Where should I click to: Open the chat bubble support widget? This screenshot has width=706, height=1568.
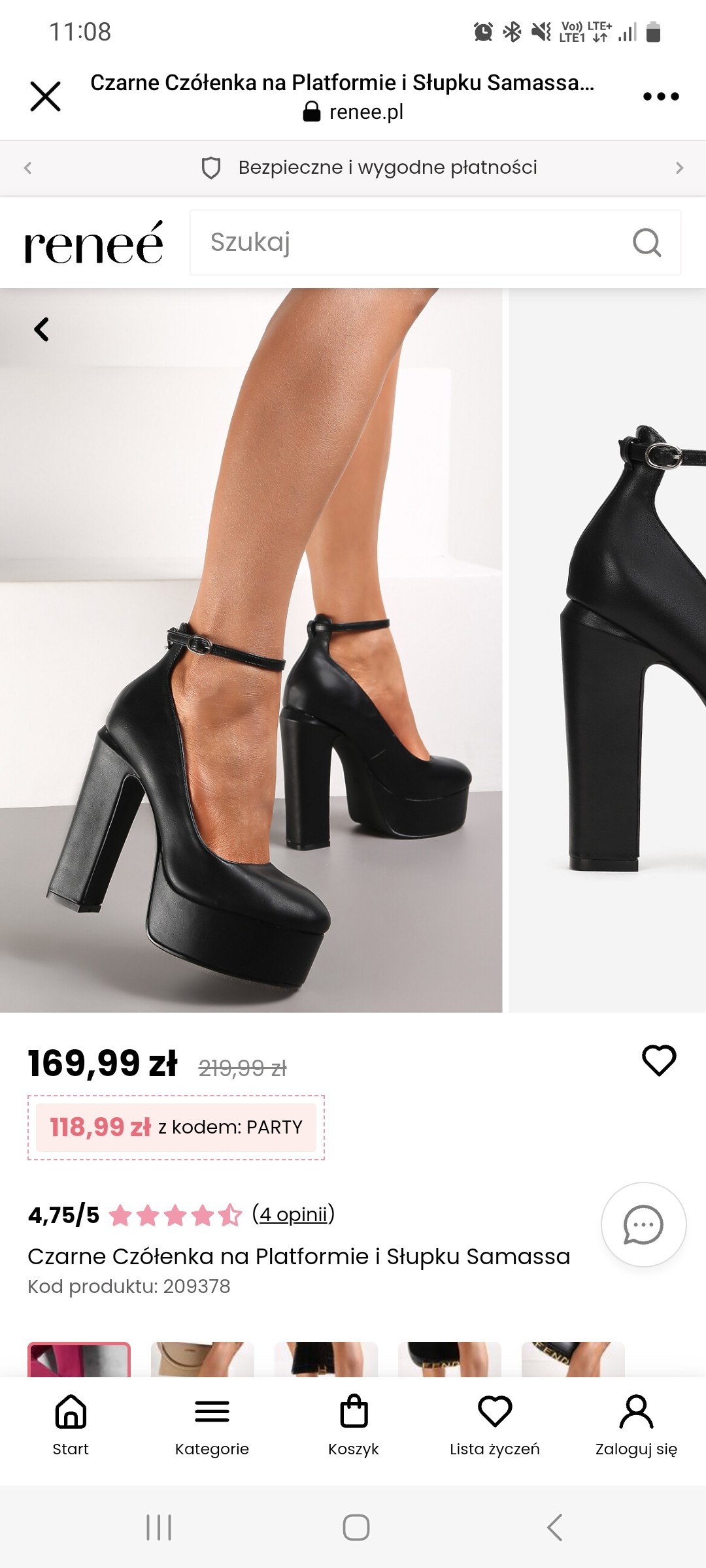[x=643, y=1225]
